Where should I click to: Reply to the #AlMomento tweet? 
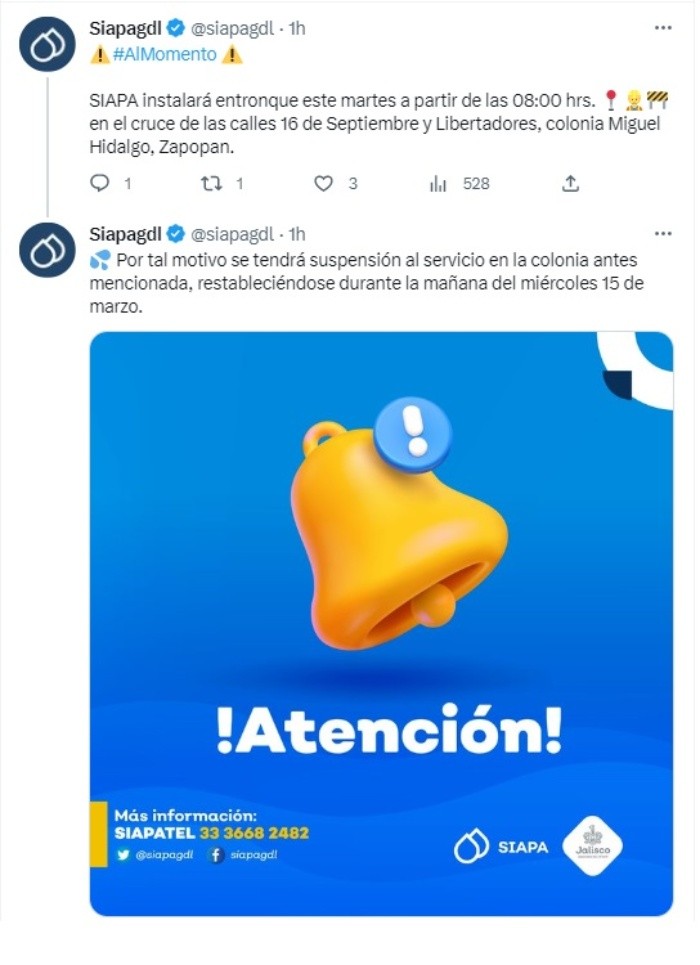(x=99, y=184)
